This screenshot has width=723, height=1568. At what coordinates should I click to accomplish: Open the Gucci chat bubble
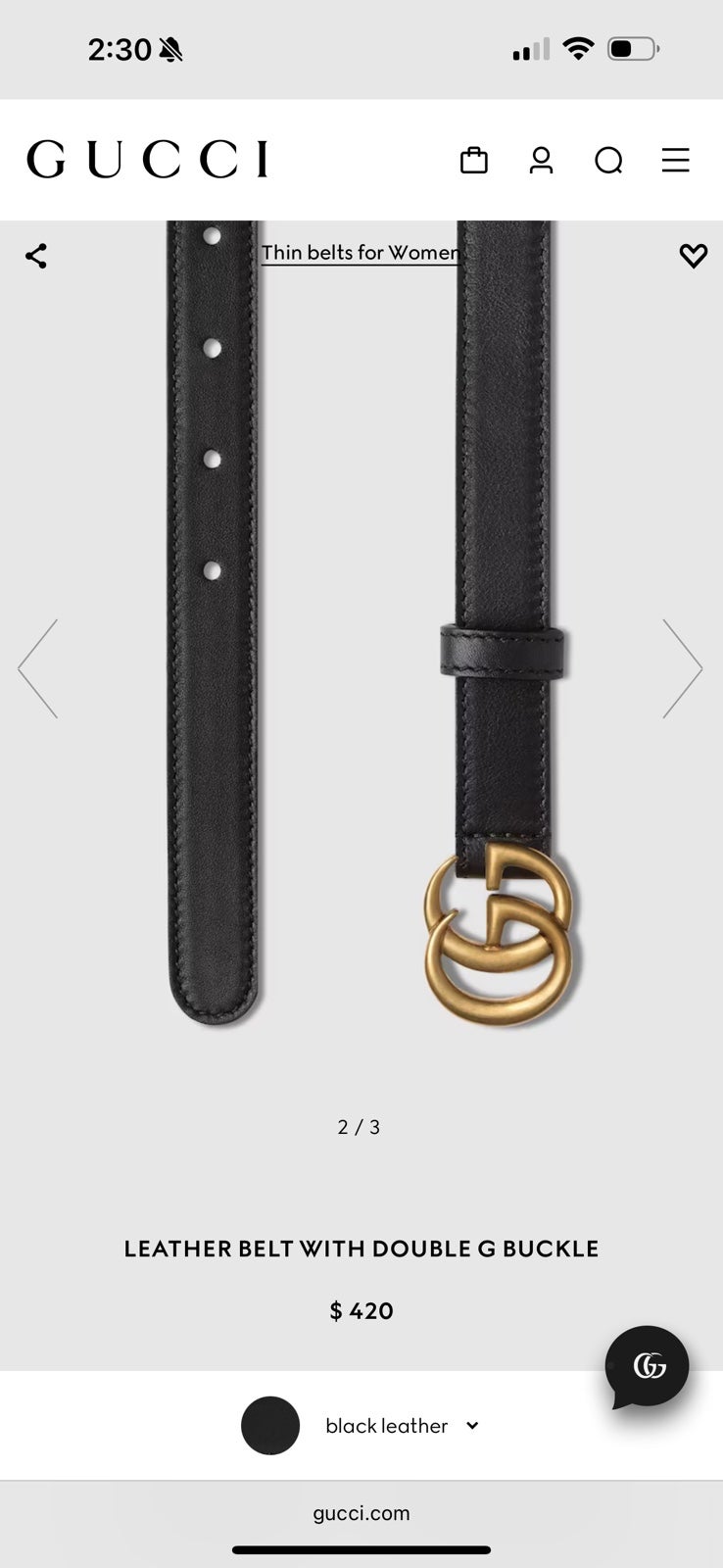[x=648, y=1366]
